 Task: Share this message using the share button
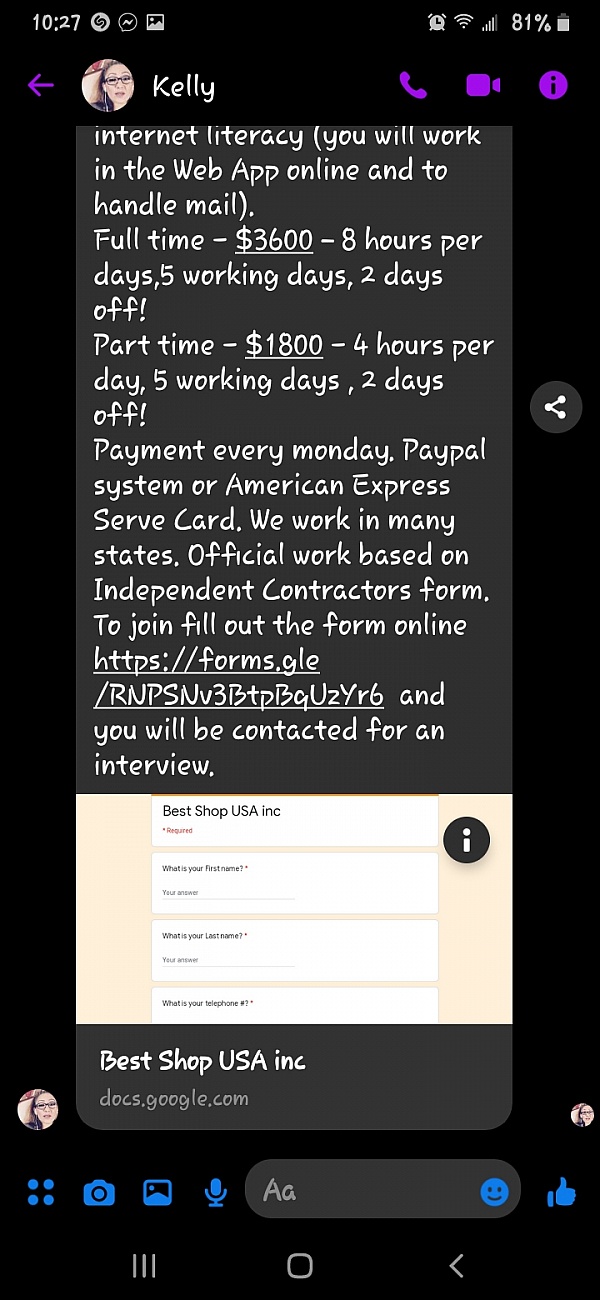[x=555, y=406]
